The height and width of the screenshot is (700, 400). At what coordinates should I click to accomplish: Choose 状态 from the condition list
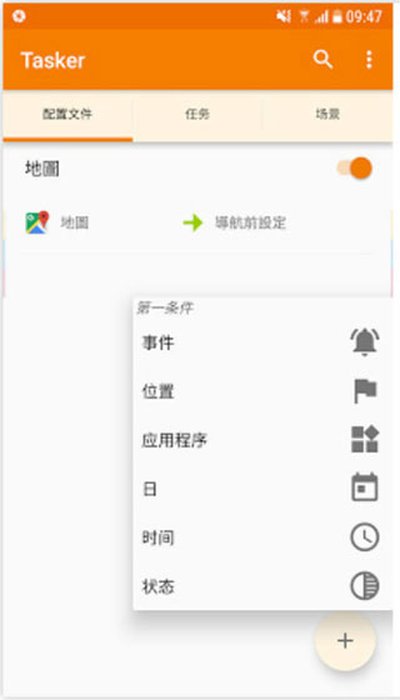(262, 586)
